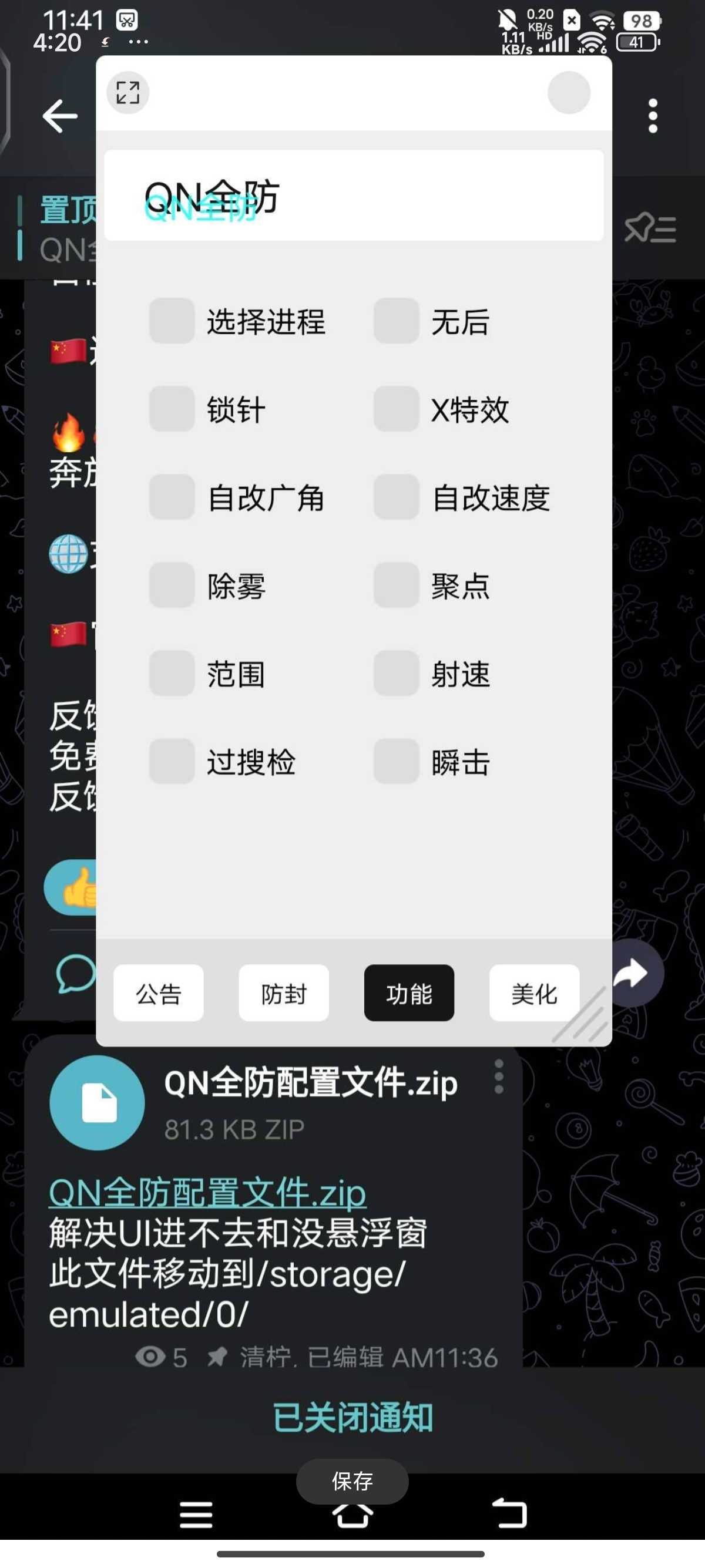Enable 过搜检 checkbox
This screenshot has height=1568, width=705.
pos(172,762)
